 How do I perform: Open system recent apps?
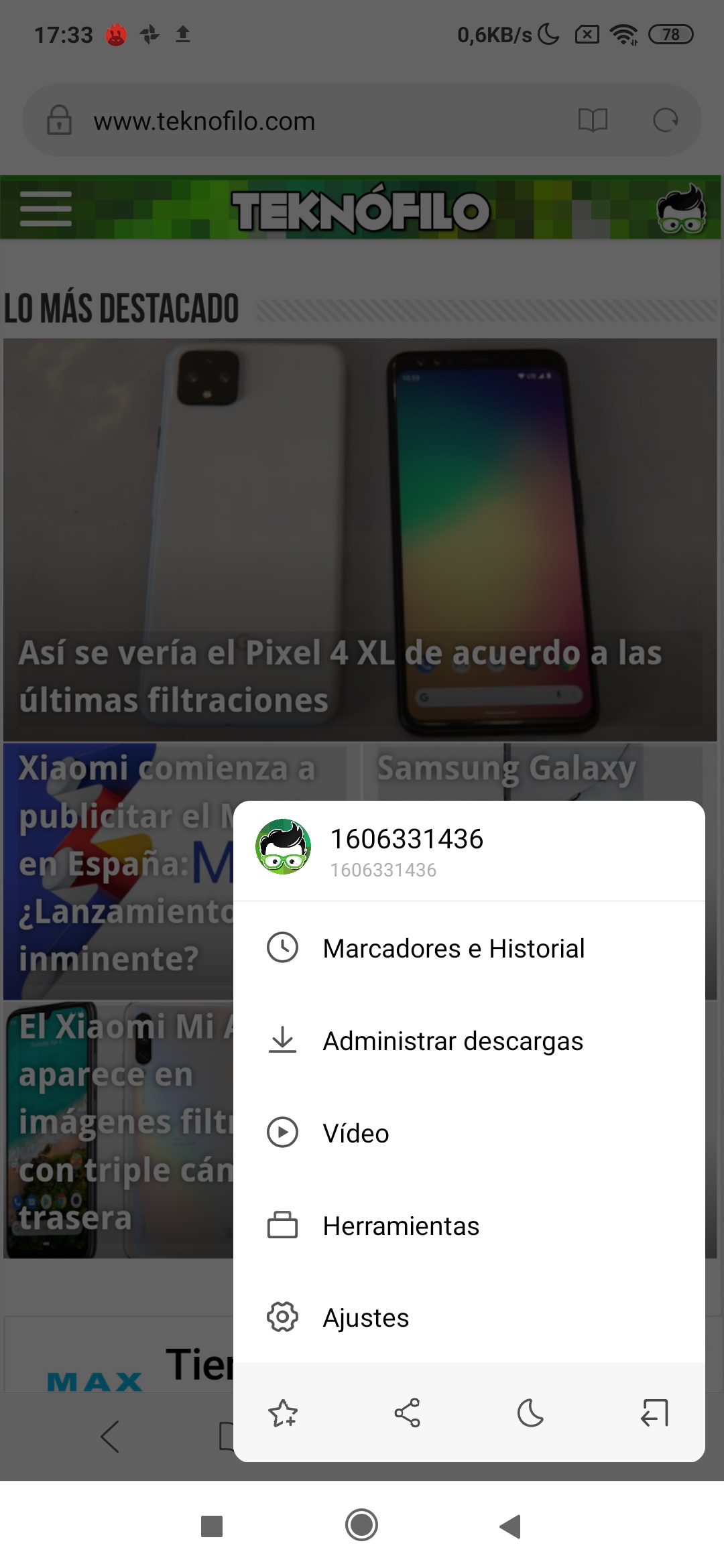click(x=212, y=1526)
